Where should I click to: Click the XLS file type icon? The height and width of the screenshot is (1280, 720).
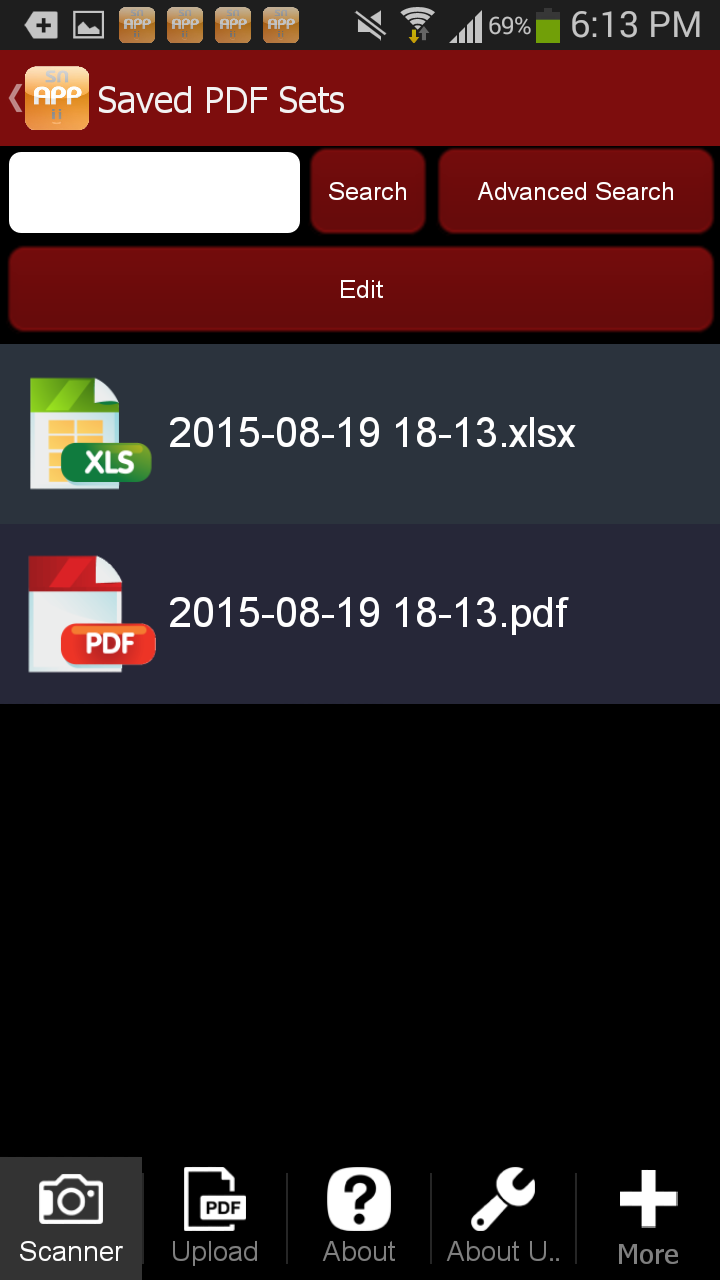[x=90, y=432]
